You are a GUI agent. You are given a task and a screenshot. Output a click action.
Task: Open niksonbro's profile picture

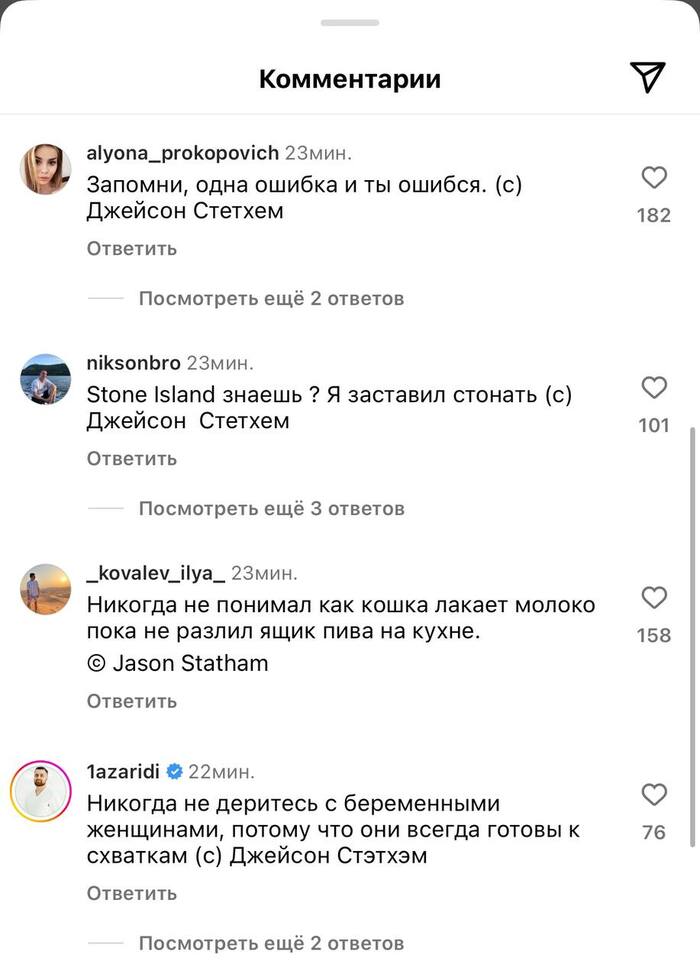45,379
